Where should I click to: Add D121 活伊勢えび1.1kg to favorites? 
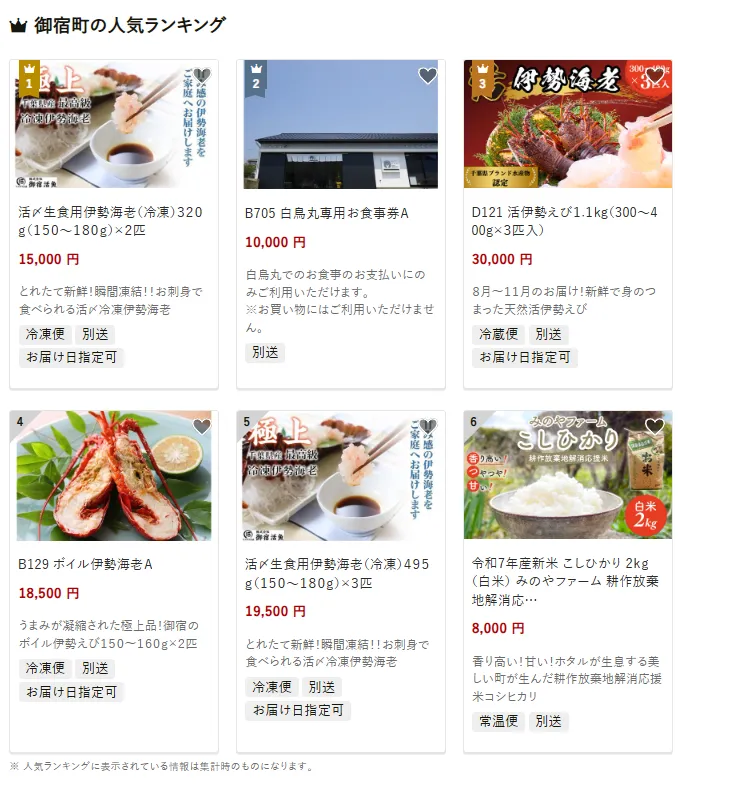pos(655,76)
